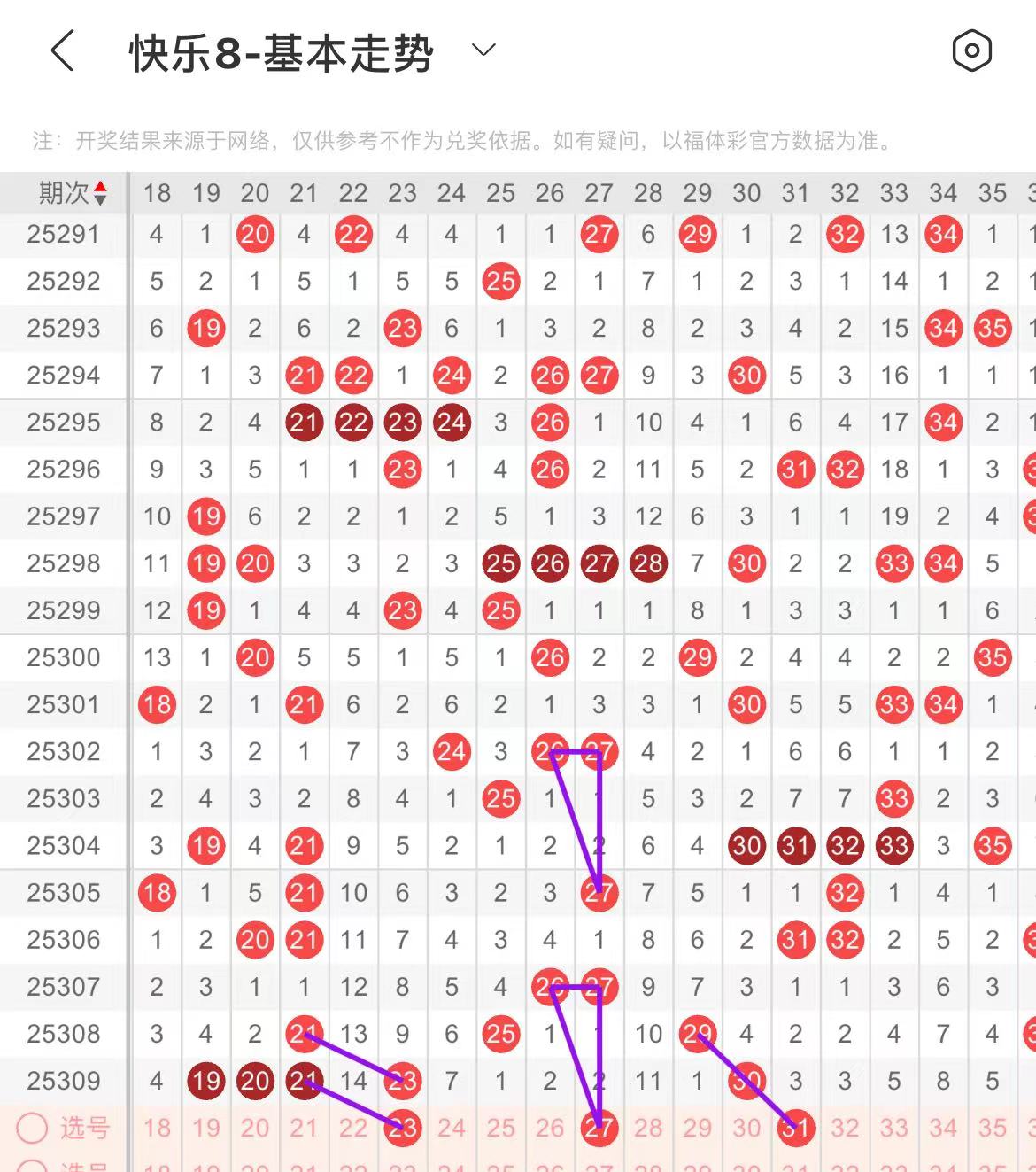Open the chart settings hexagon icon
Image resolution: width=1036 pixels, height=1172 pixels.
pos(971,51)
